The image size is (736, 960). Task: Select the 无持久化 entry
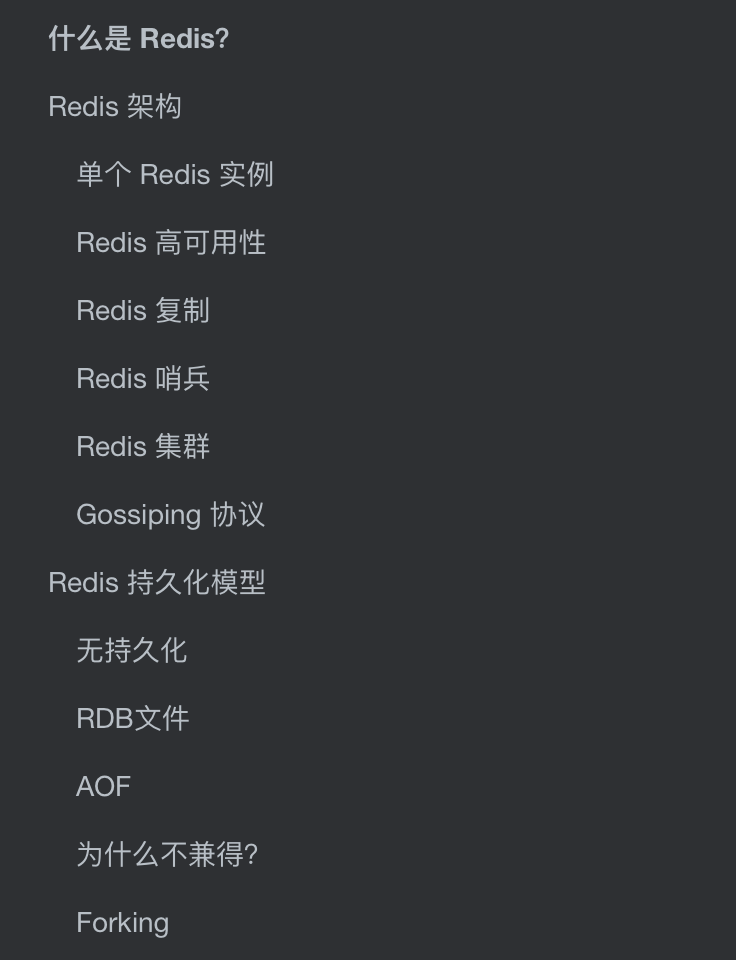[131, 651]
